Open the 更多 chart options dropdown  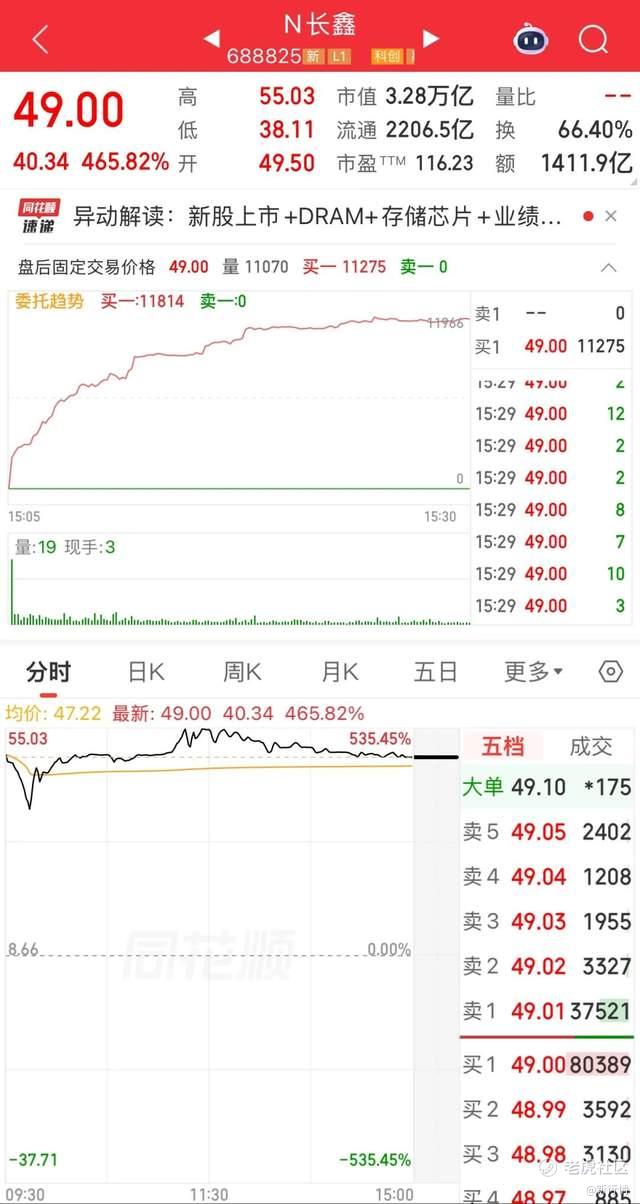tap(534, 671)
